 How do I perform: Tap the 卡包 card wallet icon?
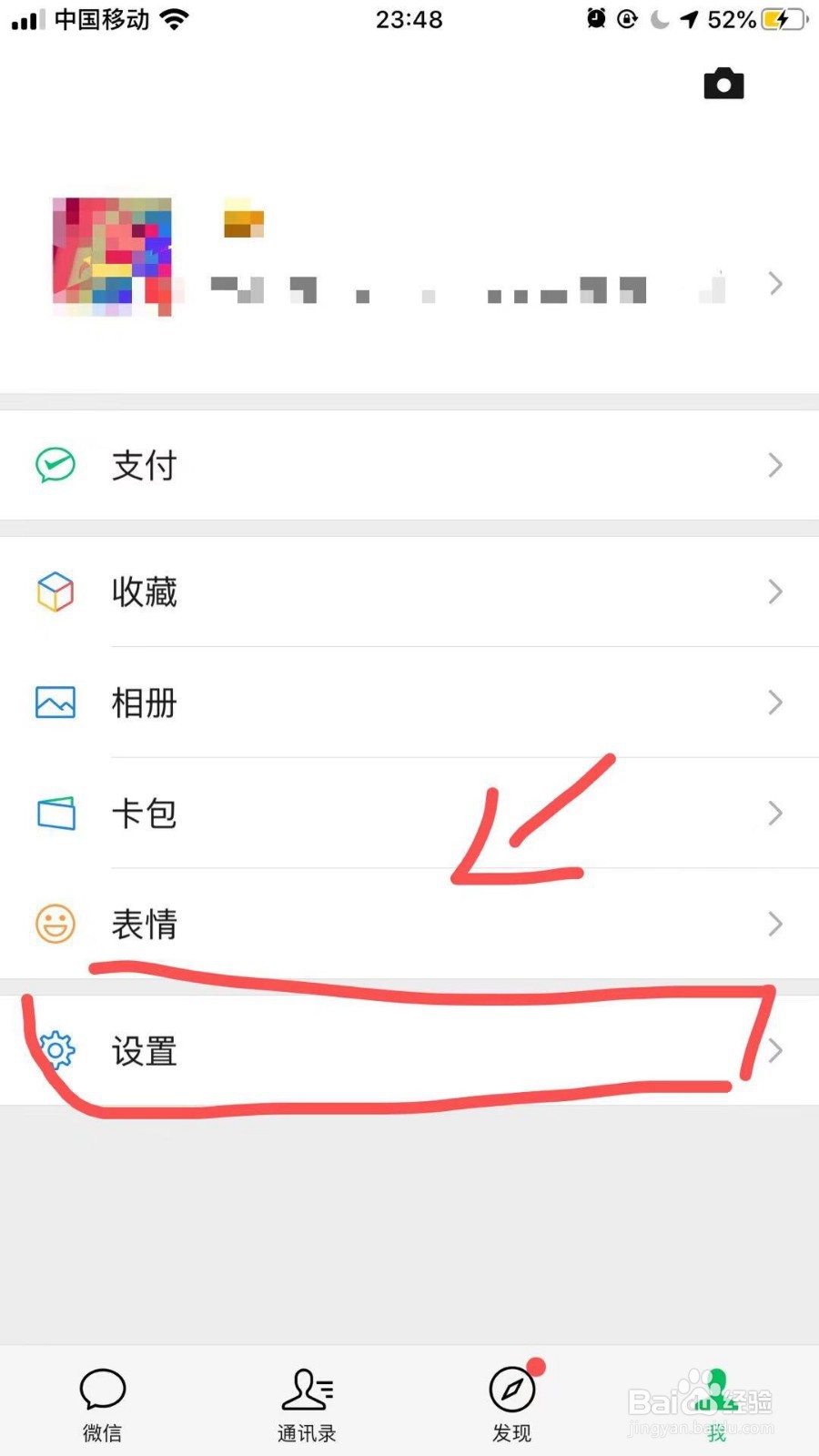(55, 814)
